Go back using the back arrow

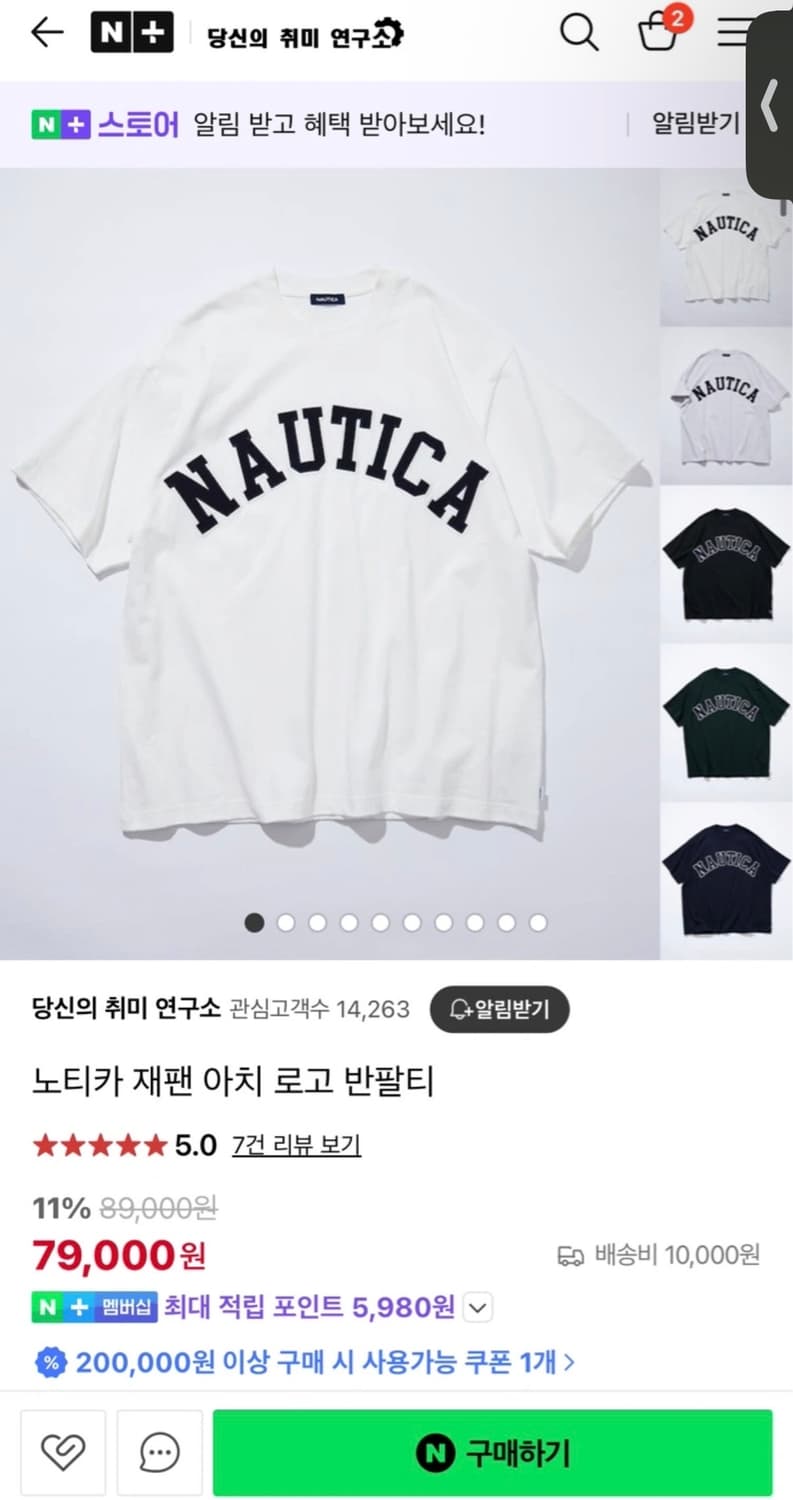[x=47, y=32]
